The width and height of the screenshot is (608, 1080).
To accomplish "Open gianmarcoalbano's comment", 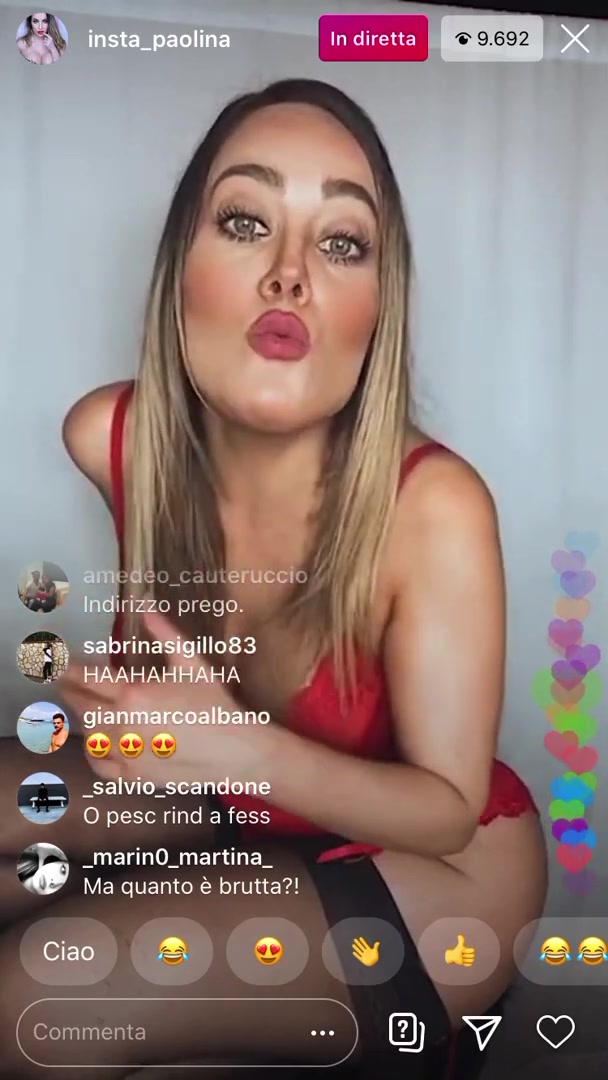I will (143, 731).
